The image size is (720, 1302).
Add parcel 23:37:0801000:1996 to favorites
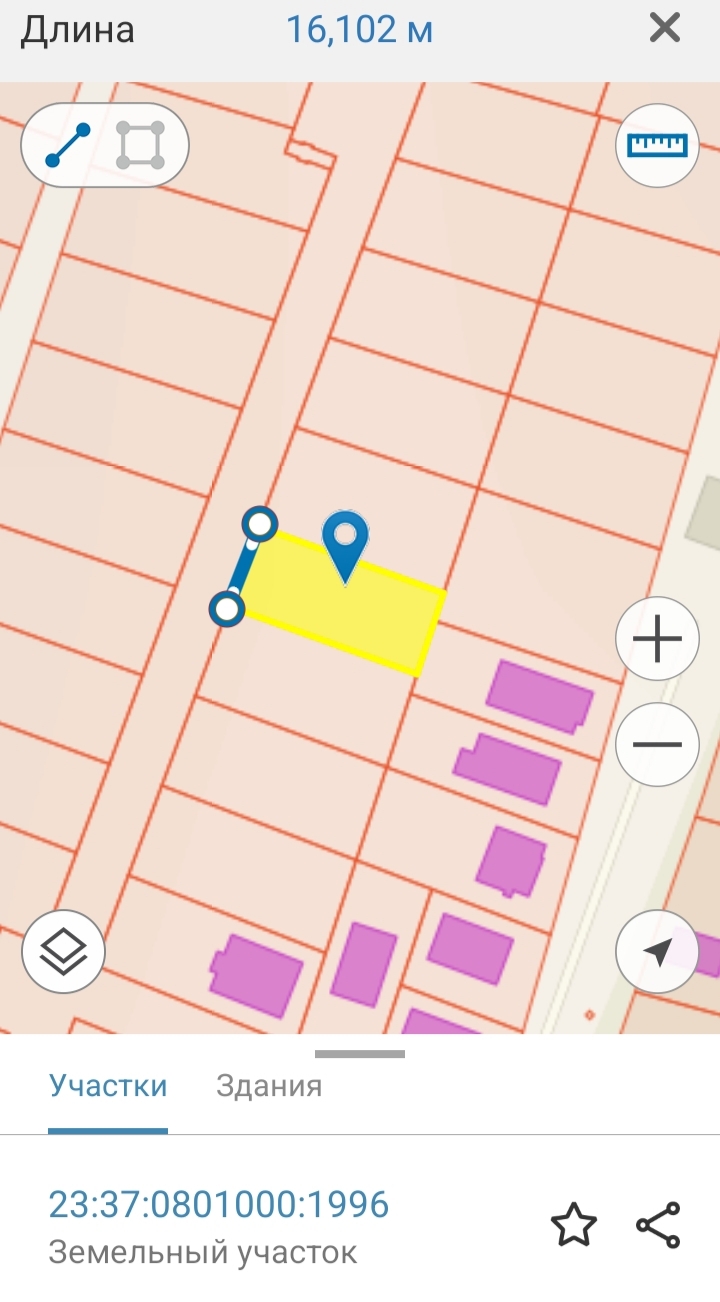(x=574, y=1225)
